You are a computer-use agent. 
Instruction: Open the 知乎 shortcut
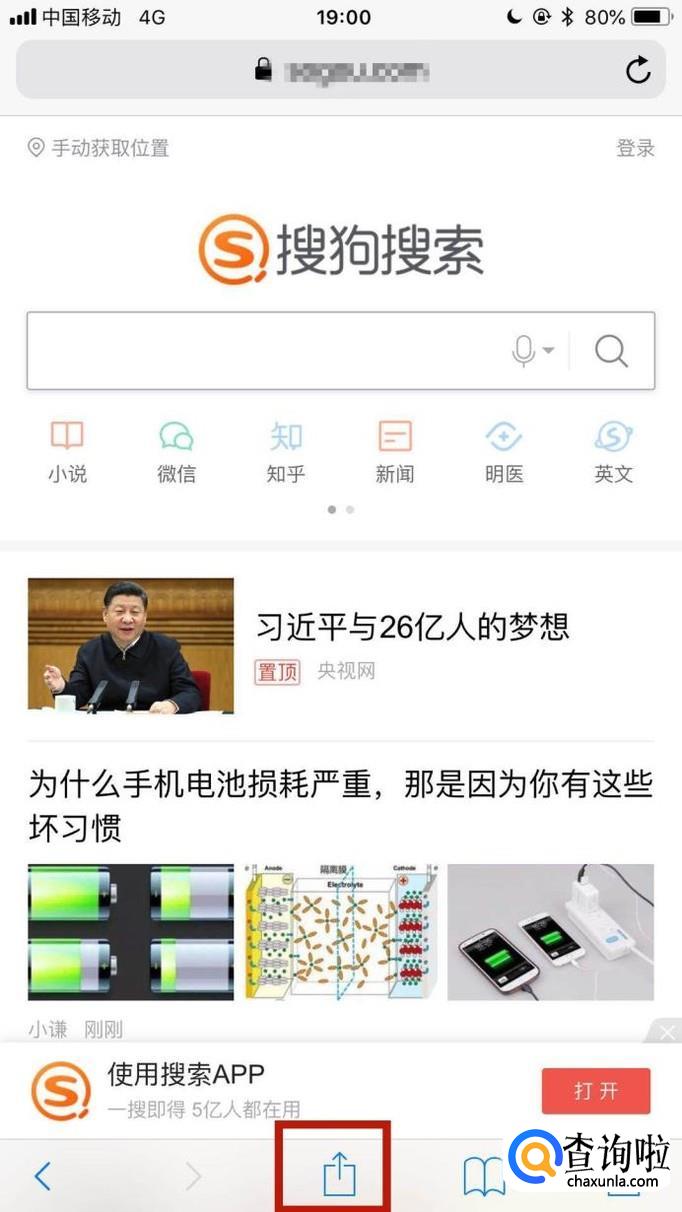tap(285, 451)
